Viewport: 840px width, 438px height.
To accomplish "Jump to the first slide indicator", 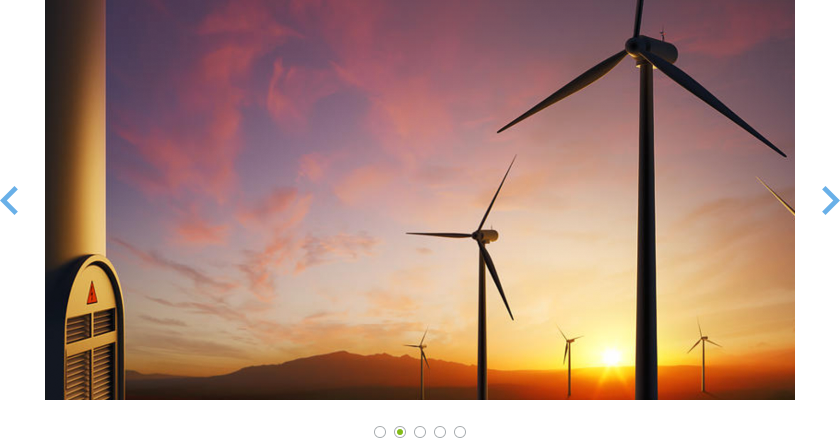I will pyautogui.click(x=380, y=432).
